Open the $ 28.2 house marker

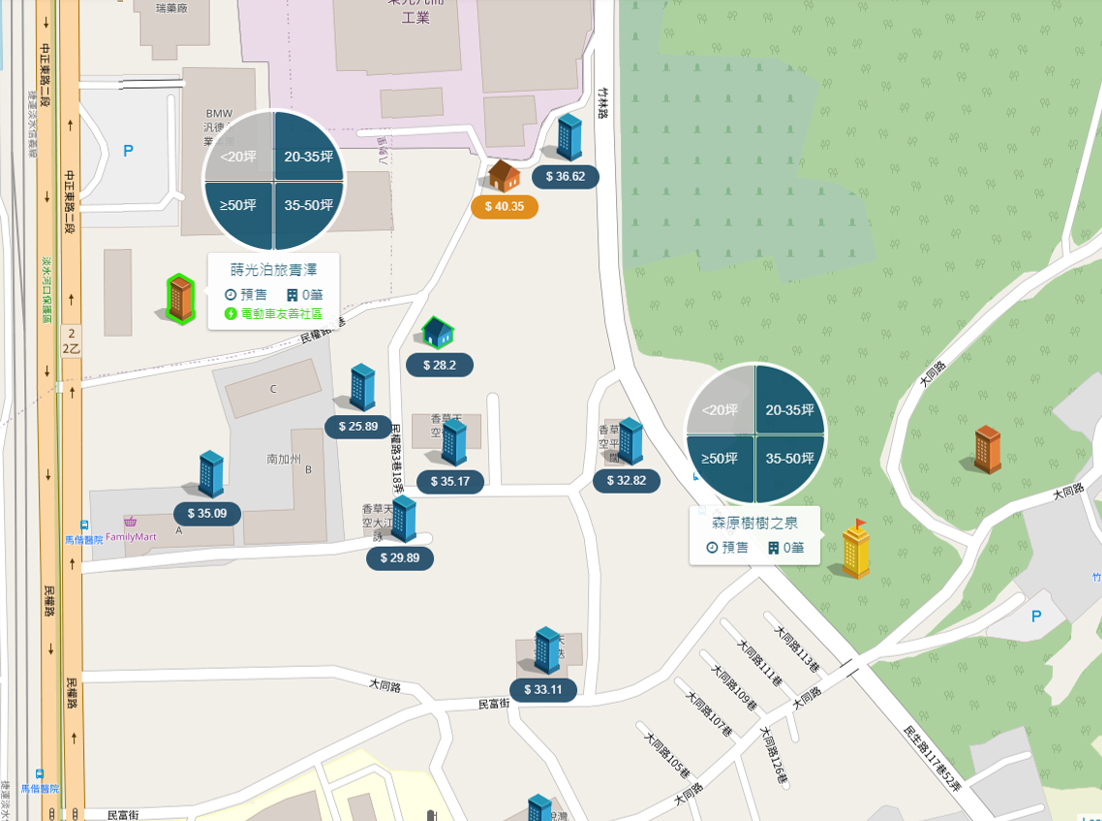coord(440,365)
